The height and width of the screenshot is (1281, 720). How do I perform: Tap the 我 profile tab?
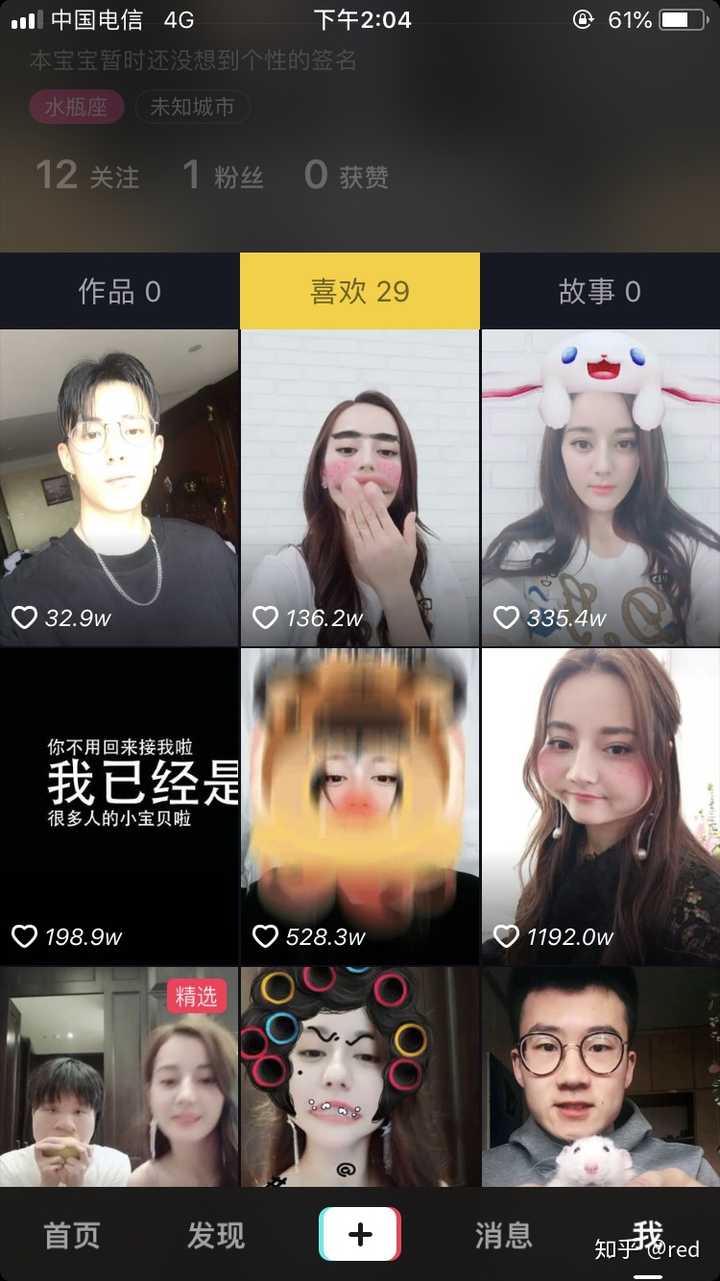[x=648, y=1235]
